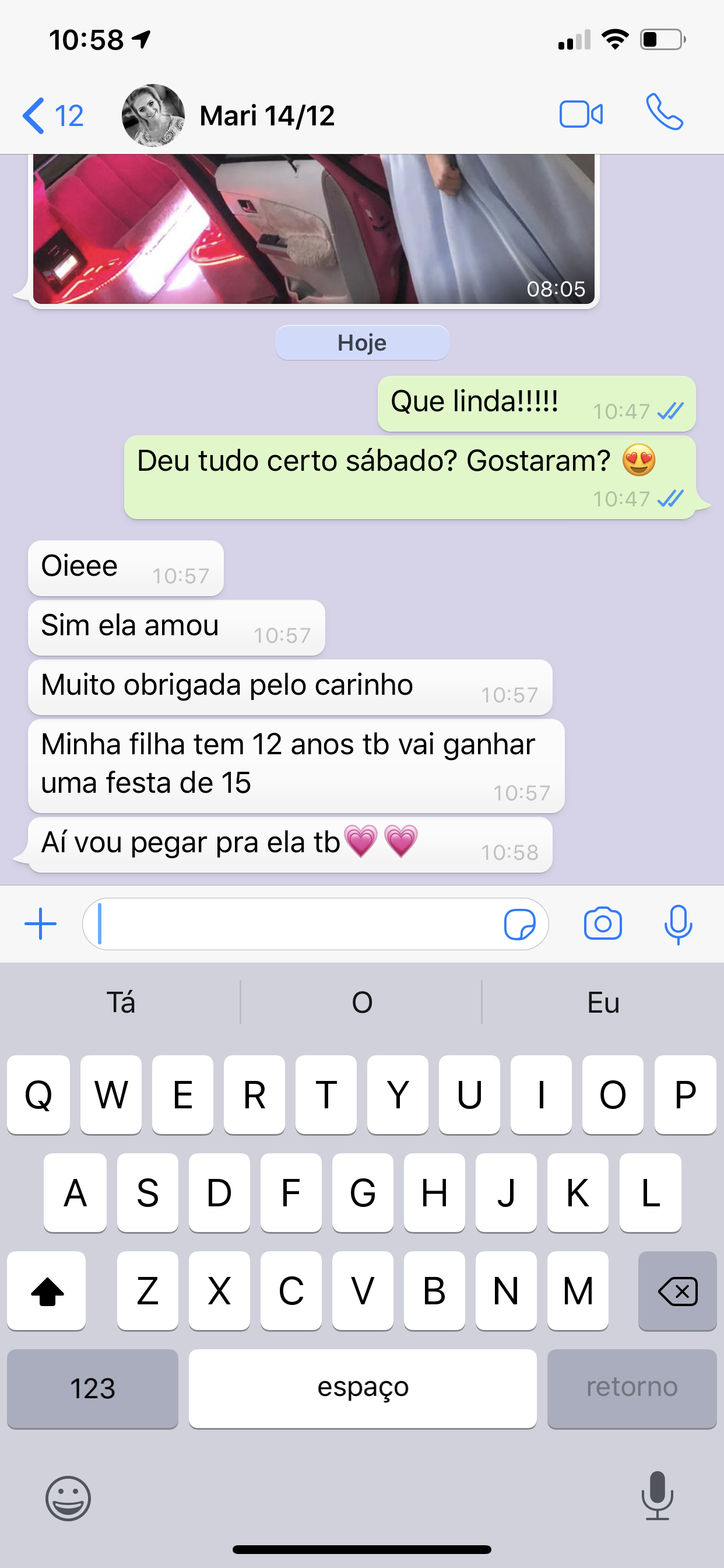Toggle the Shift key on the keyboard
This screenshot has height=1568, width=724.
[x=46, y=1290]
